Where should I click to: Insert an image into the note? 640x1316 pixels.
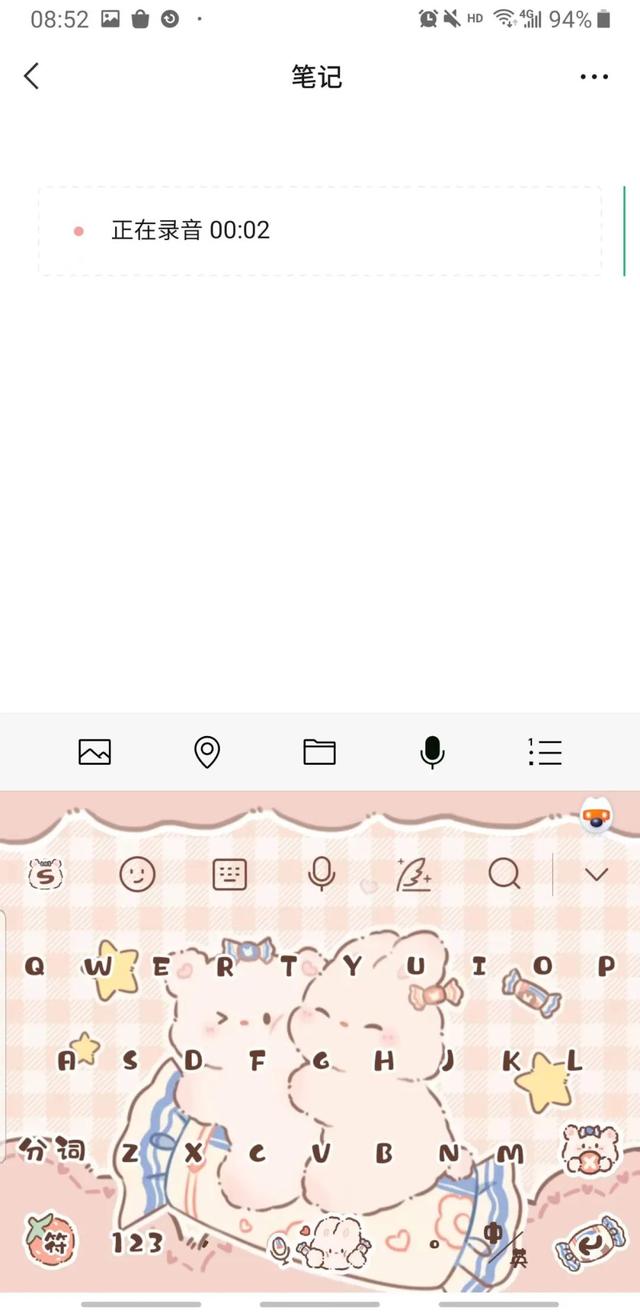(94, 752)
